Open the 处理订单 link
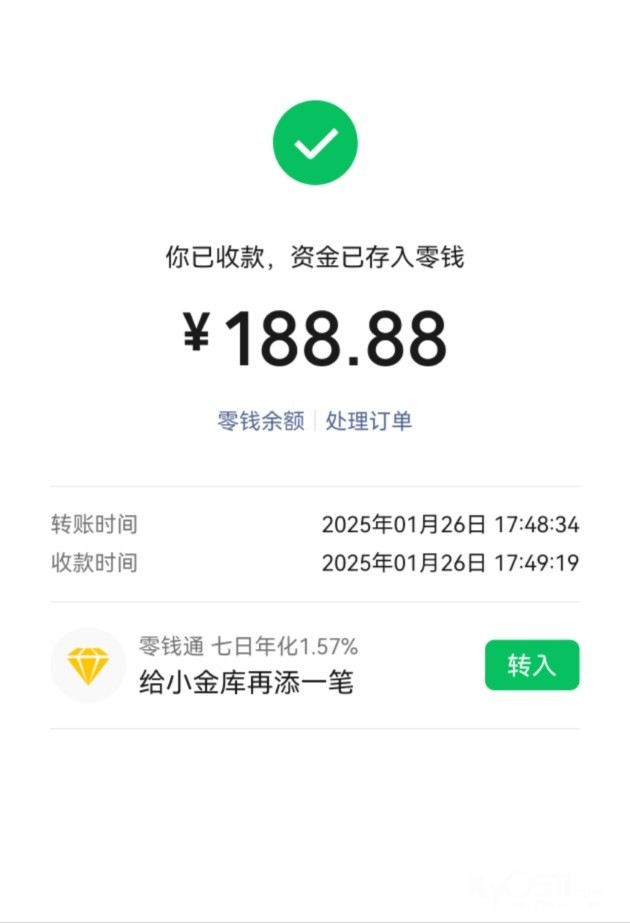Image resolution: width=630 pixels, height=923 pixels. (369, 421)
